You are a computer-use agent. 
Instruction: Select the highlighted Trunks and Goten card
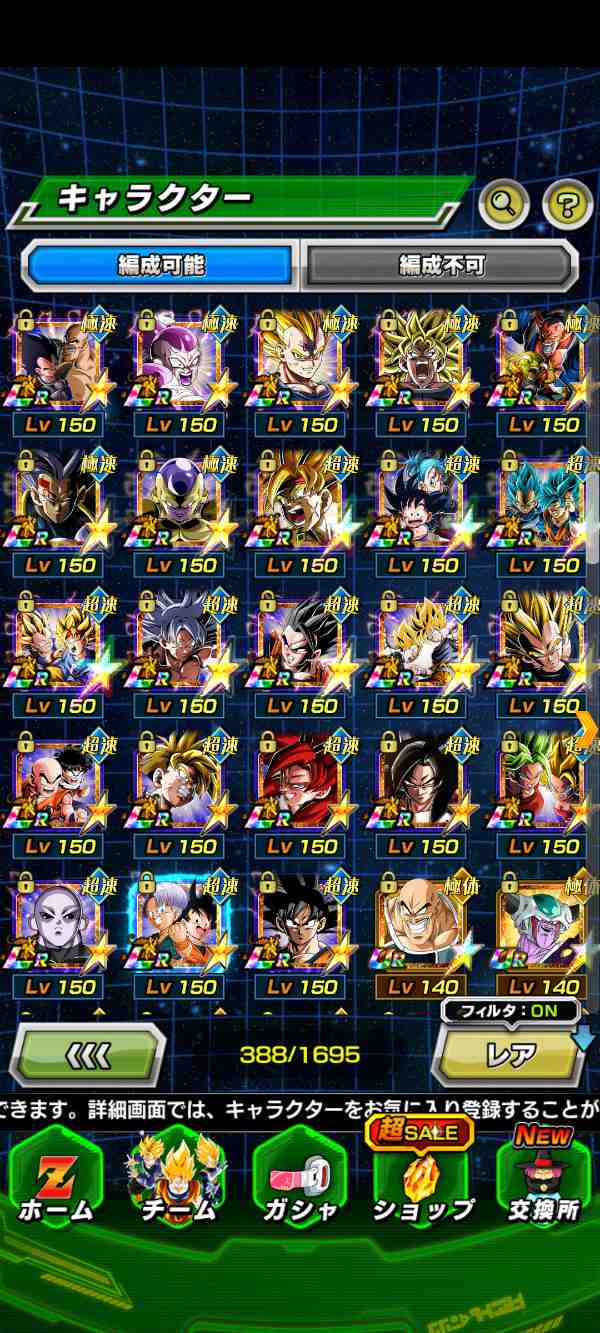tap(180, 925)
